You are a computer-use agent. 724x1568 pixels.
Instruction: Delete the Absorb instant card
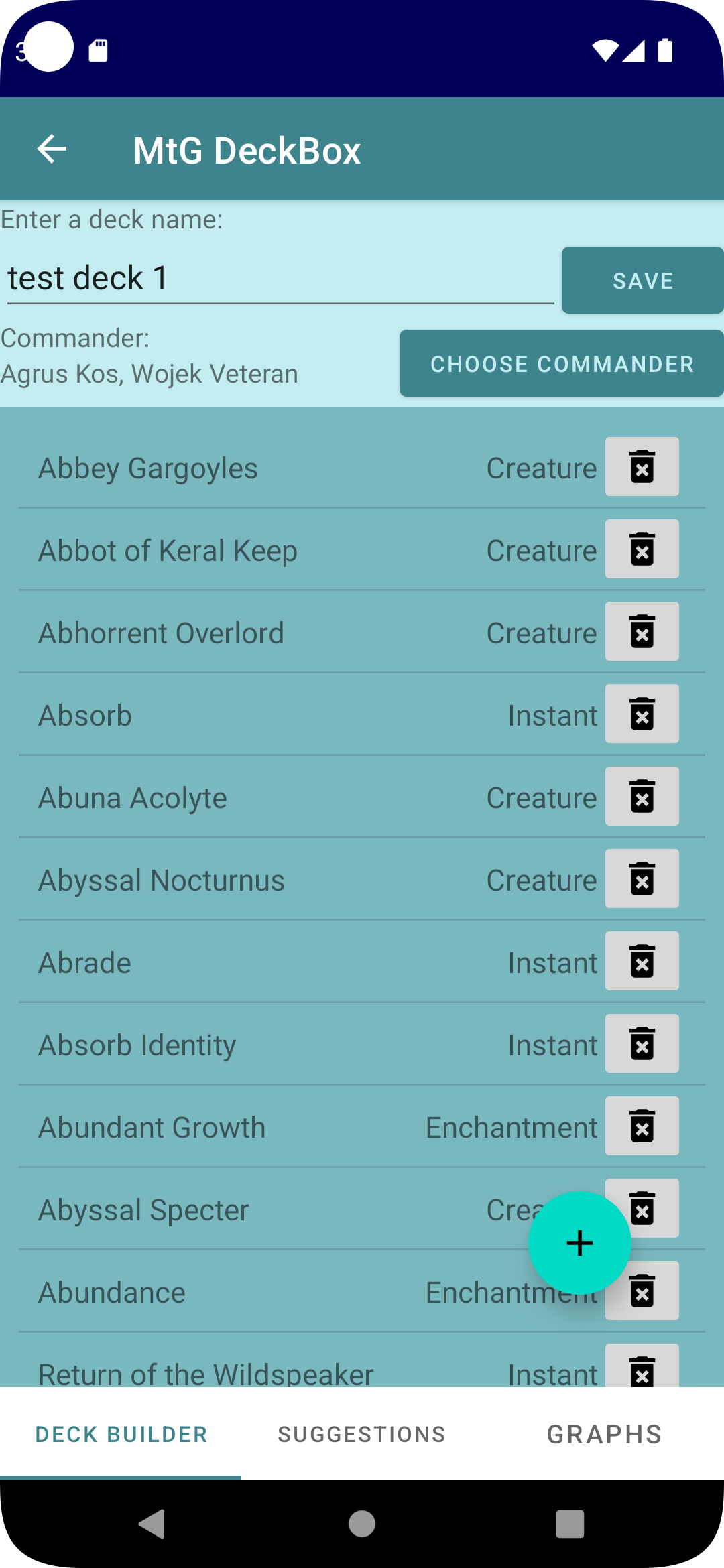click(642, 714)
